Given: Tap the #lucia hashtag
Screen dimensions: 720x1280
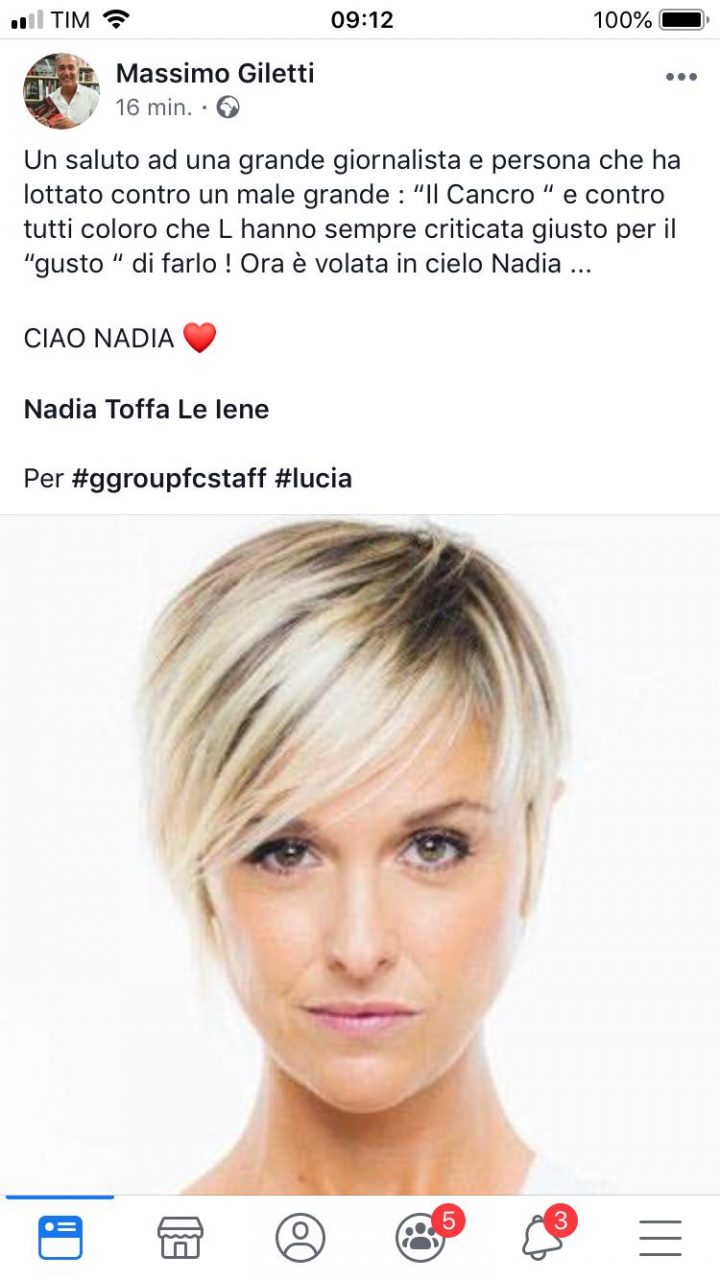Looking at the screenshot, I should coord(313,478).
